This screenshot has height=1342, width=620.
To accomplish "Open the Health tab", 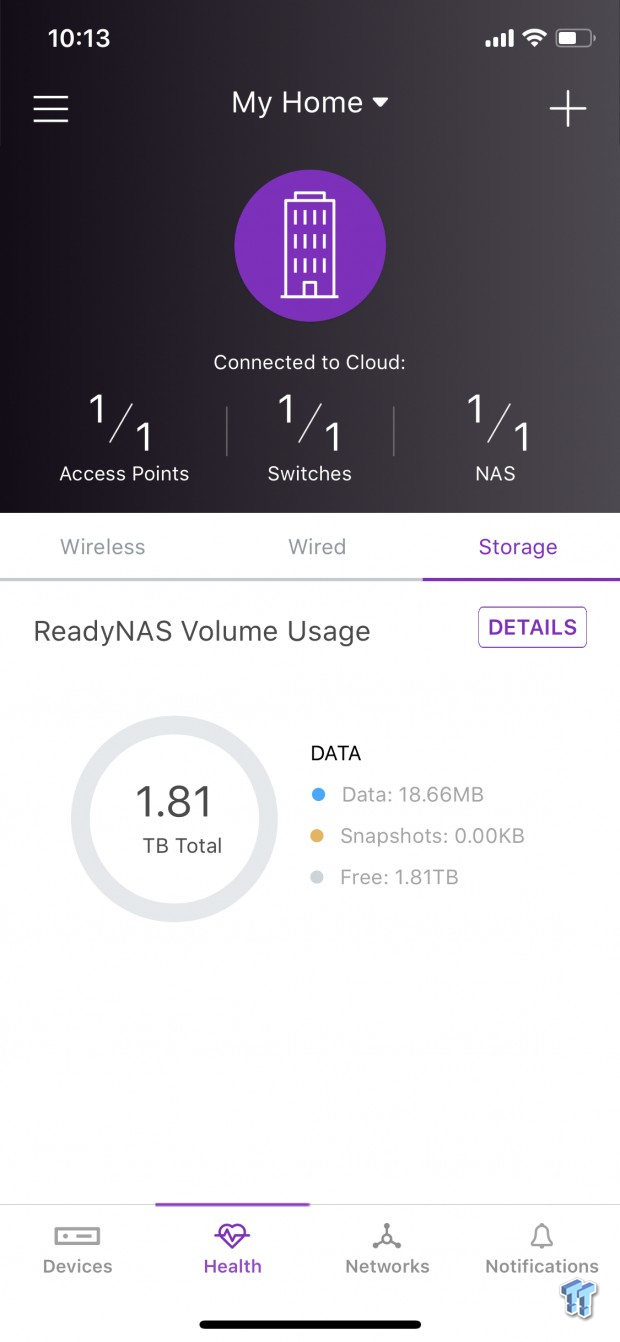I will point(232,1250).
